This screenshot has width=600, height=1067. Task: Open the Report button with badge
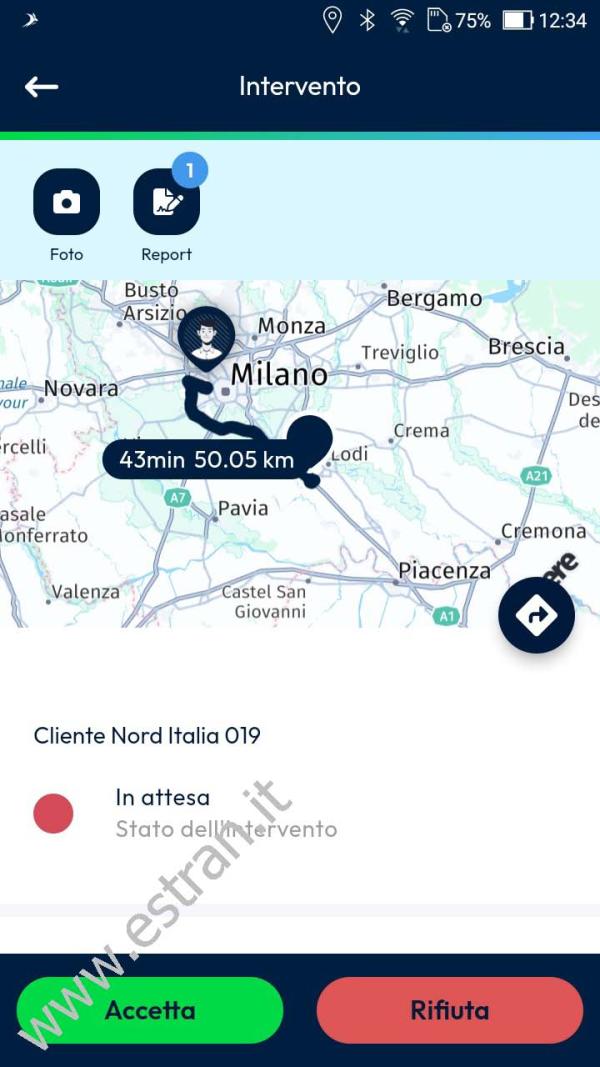tap(167, 201)
